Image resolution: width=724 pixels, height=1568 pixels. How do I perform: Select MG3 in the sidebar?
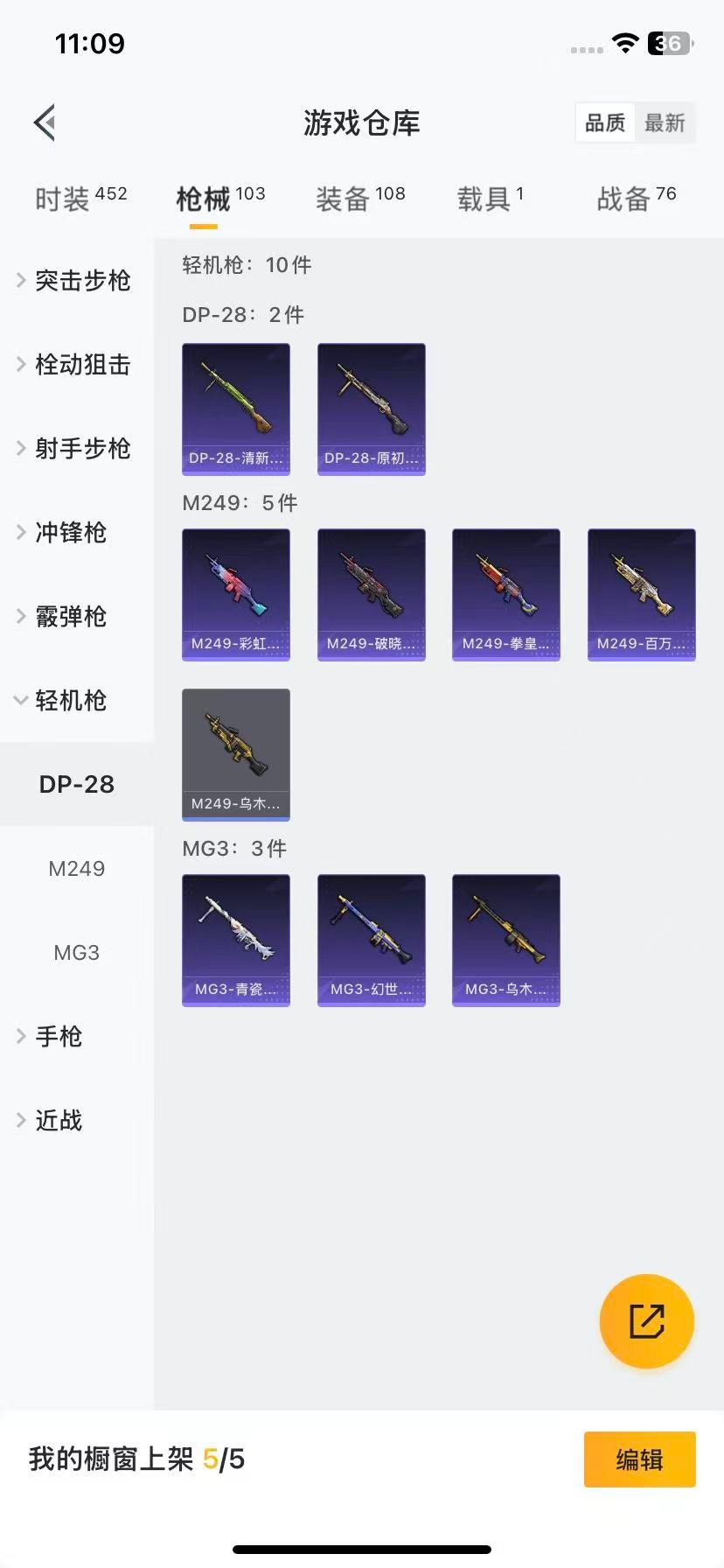pyautogui.click(x=77, y=952)
